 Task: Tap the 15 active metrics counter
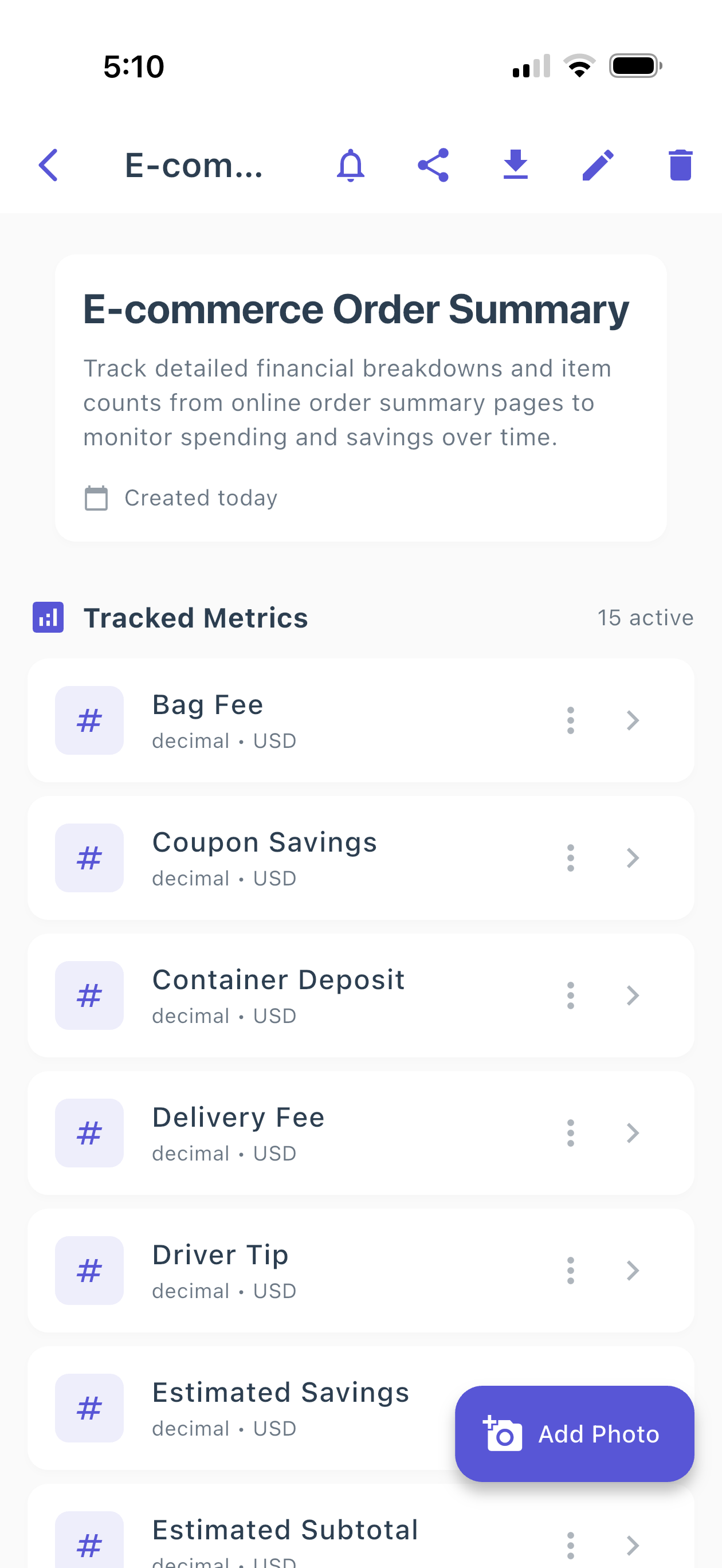pyautogui.click(x=646, y=617)
